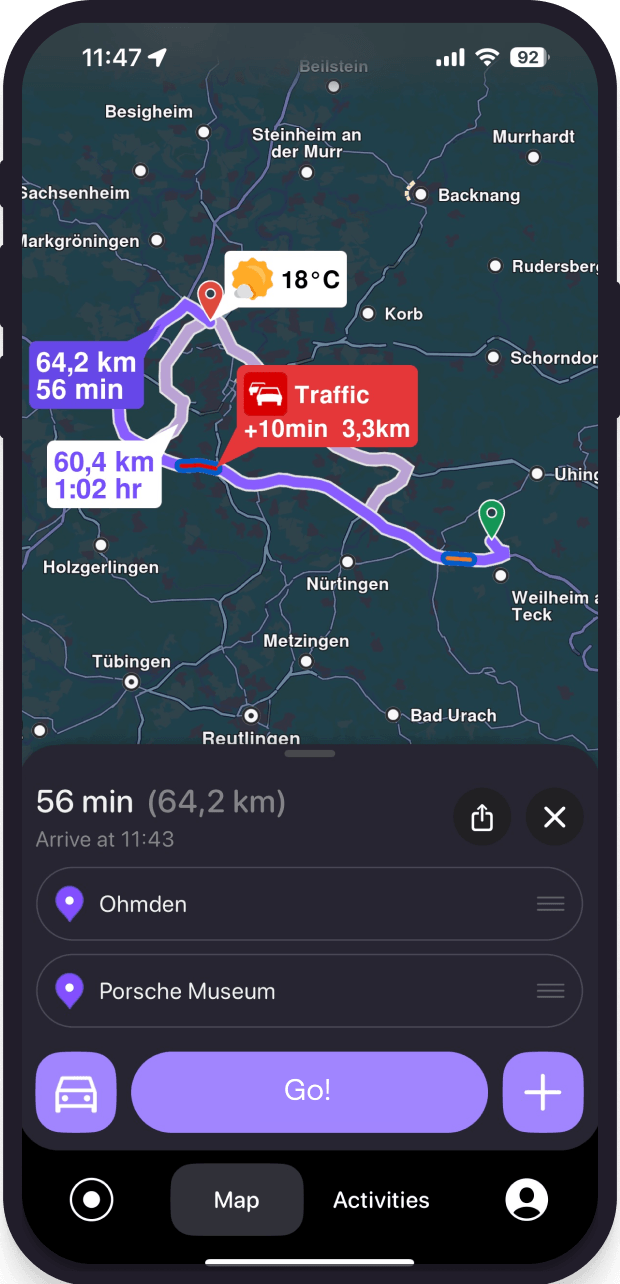620x1284 pixels.
Task: Add a new stop with plus button
Action: tap(543, 1092)
